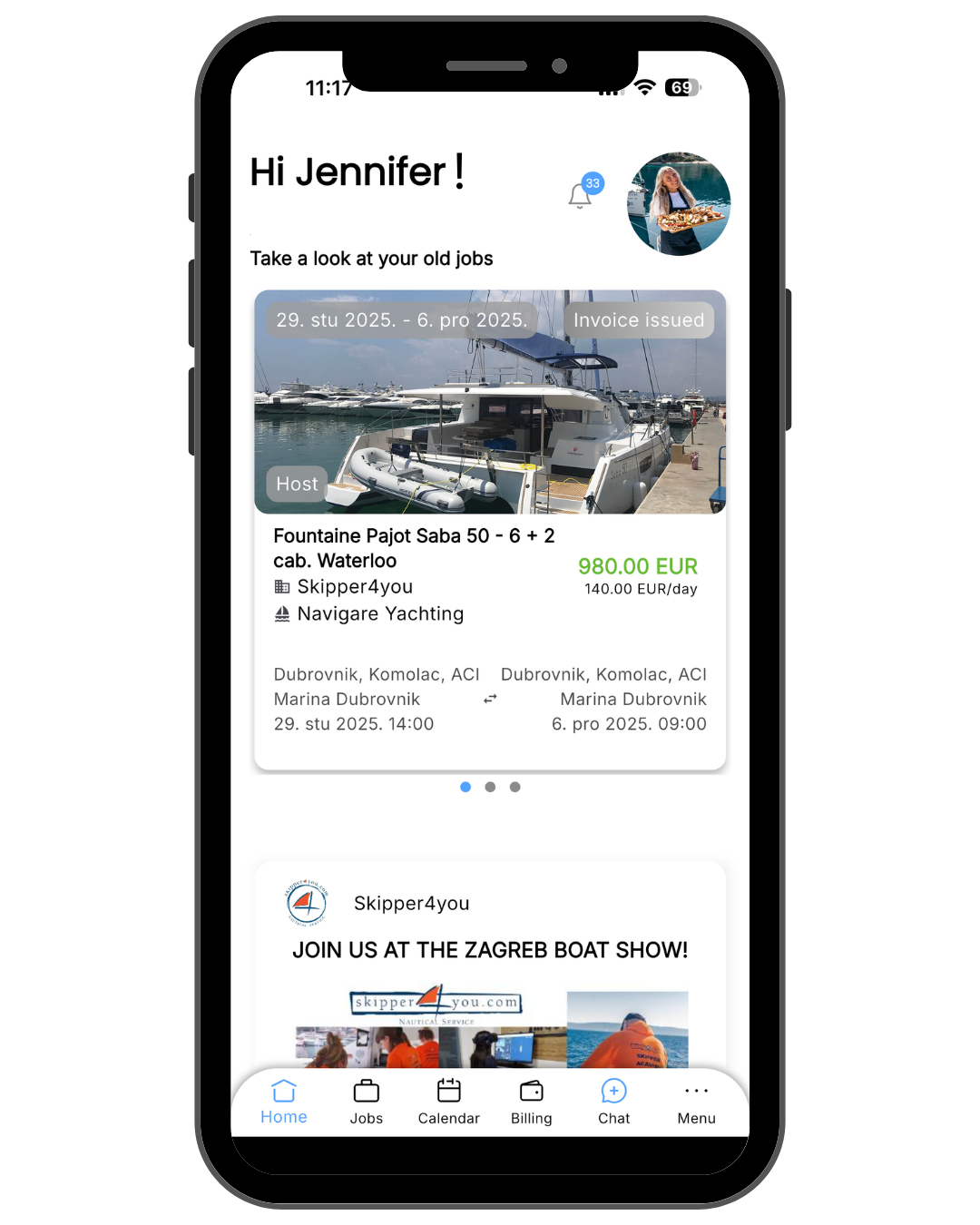Open the Menu tab

click(x=697, y=1102)
